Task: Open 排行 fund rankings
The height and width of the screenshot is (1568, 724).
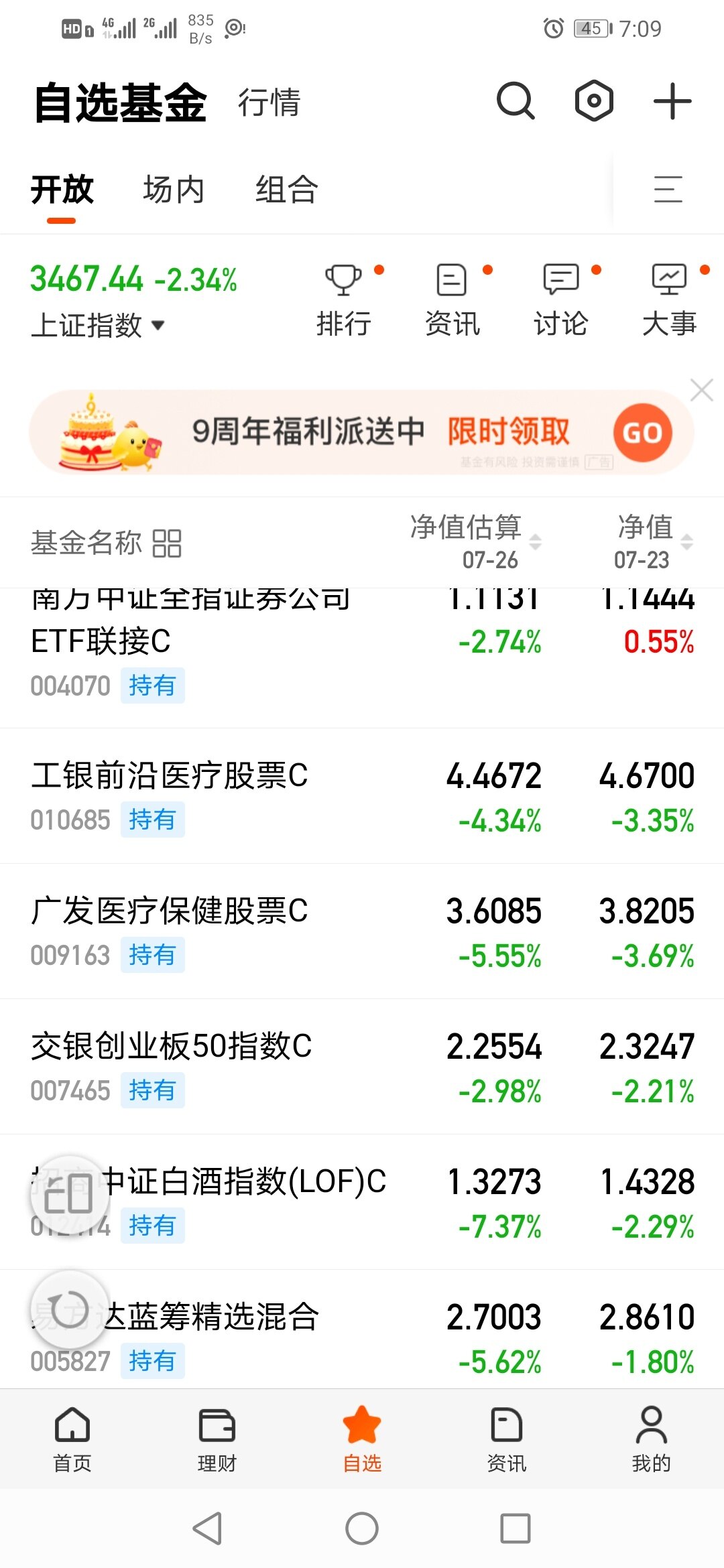Action: [344, 300]
